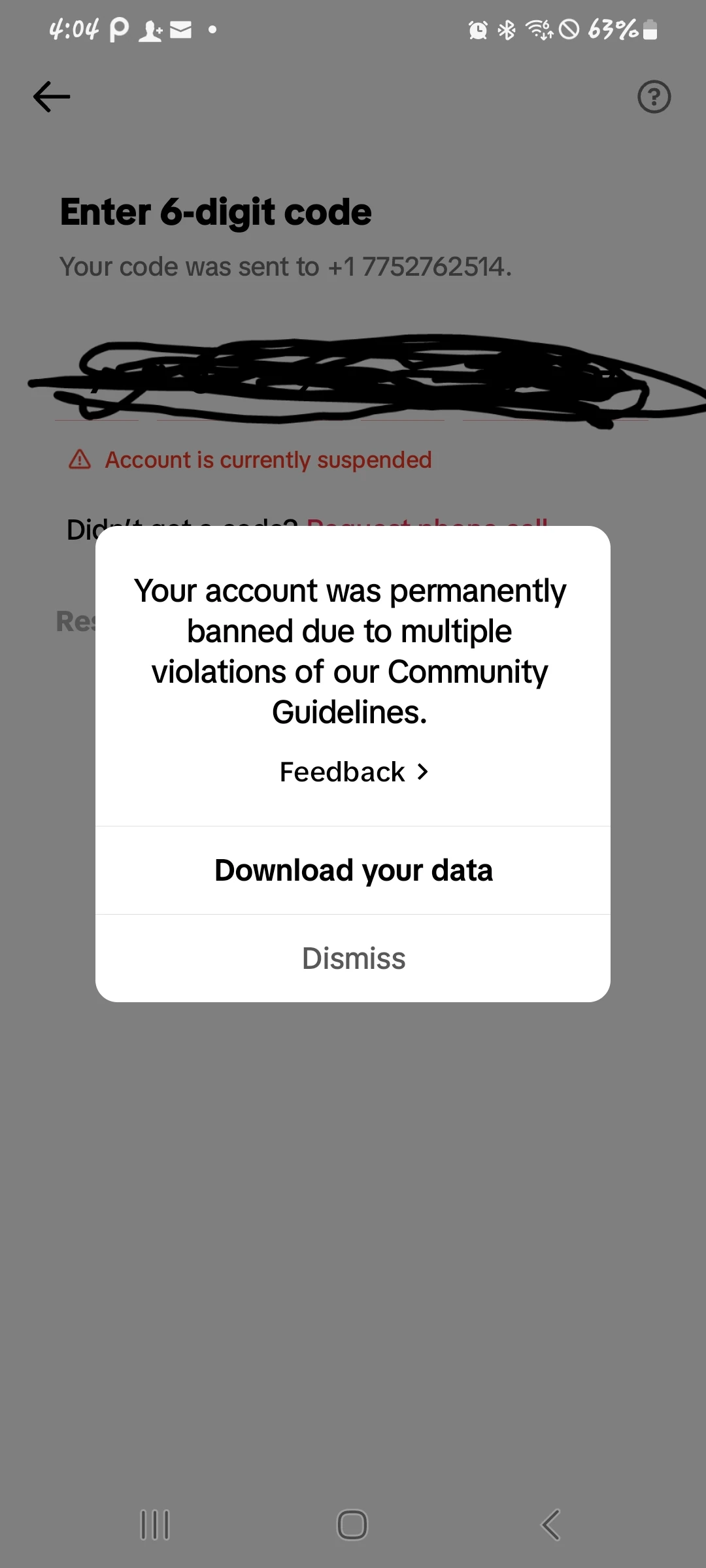The width and height of the screenshot is (706, 1568).
Task: Dismiss the ban notice dialog
Action: 353,958
